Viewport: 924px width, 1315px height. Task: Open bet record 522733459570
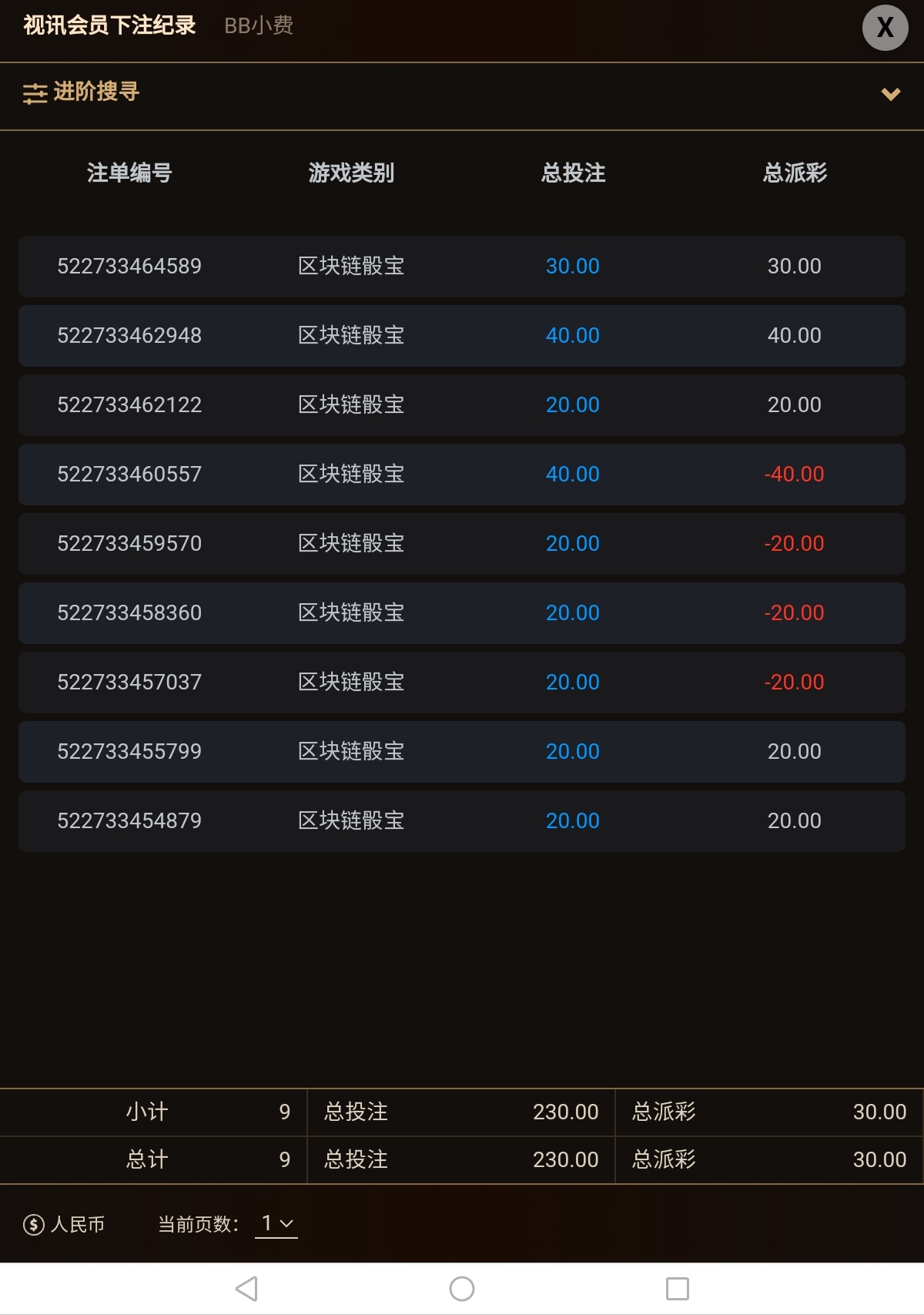click(129, 544)
